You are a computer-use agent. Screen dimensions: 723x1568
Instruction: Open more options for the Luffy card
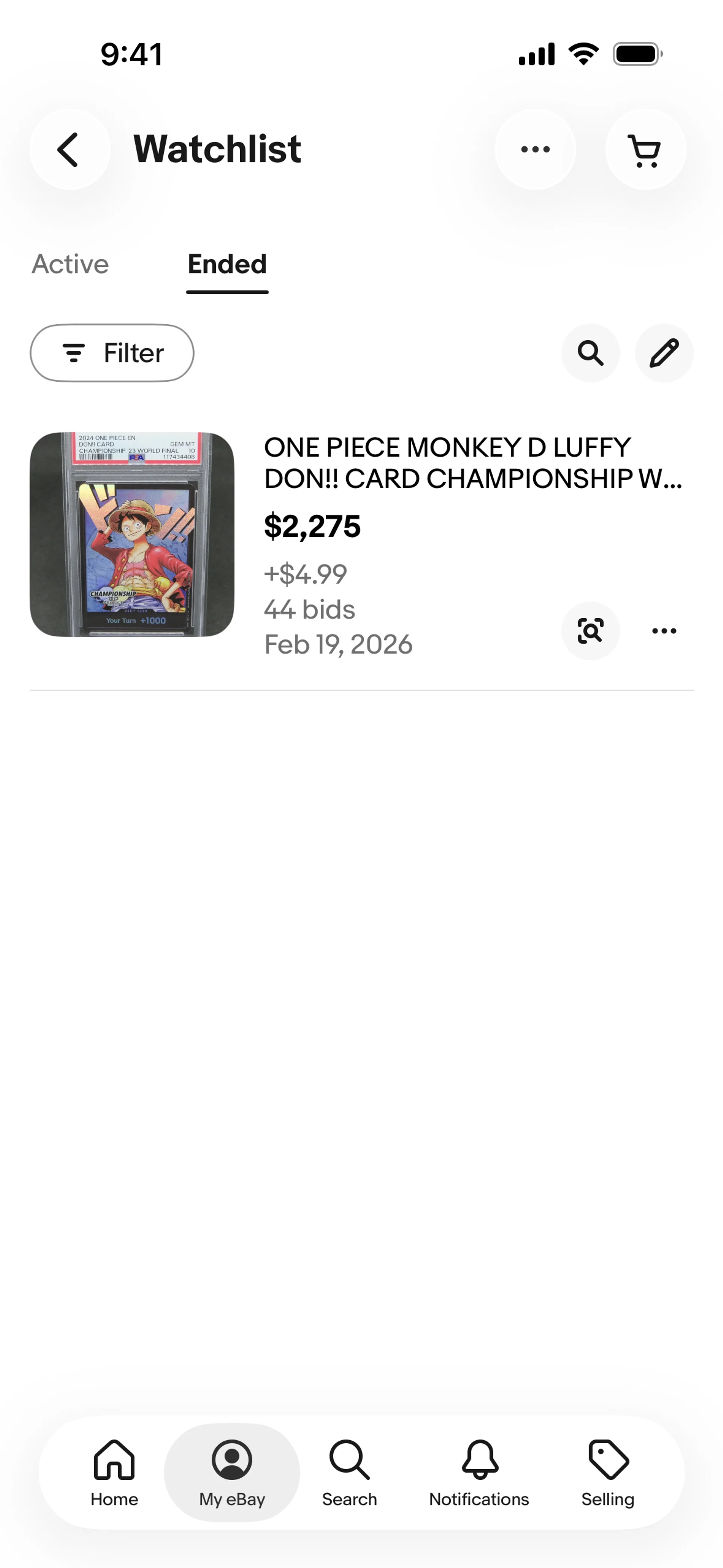click(x=664, y=631)
